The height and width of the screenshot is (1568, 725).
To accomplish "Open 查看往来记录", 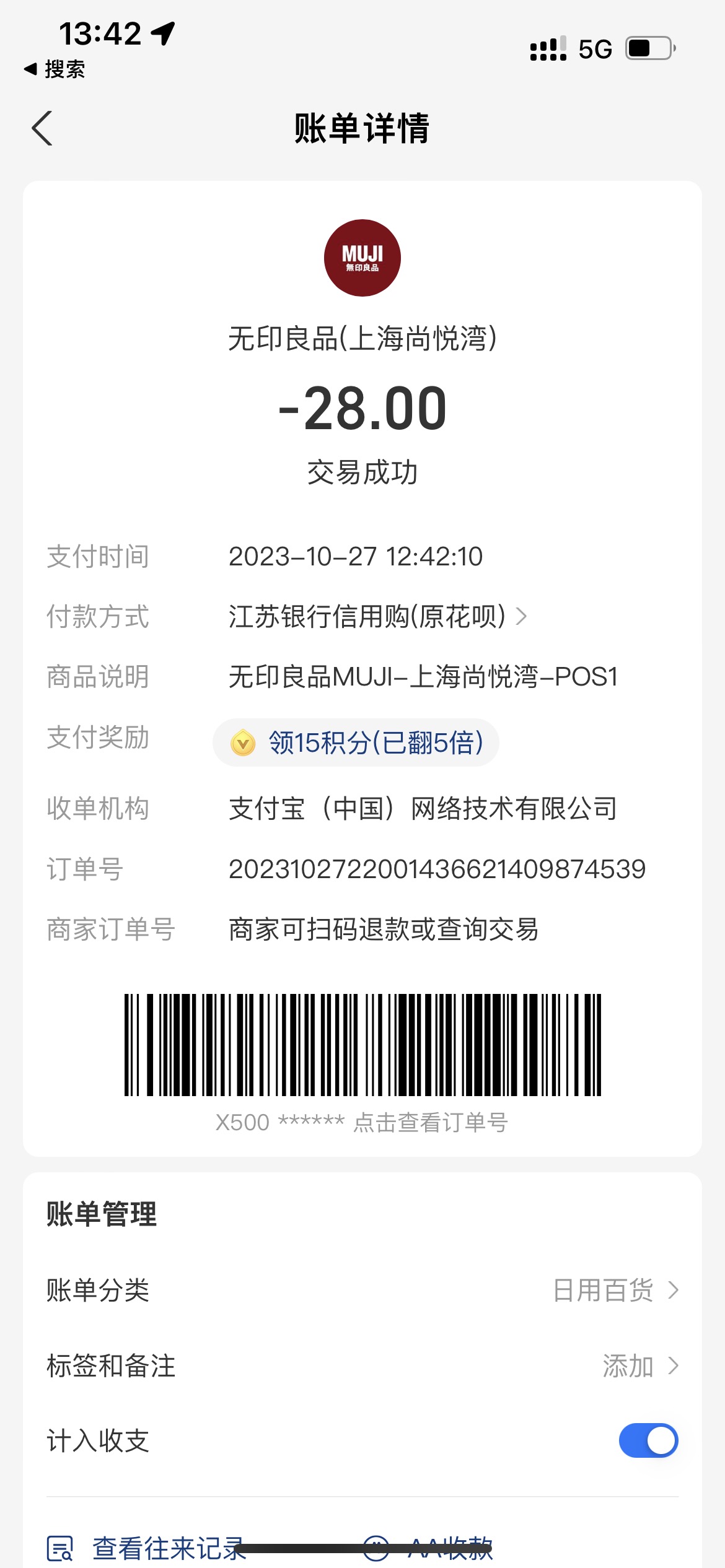I will coord(147,1548).
